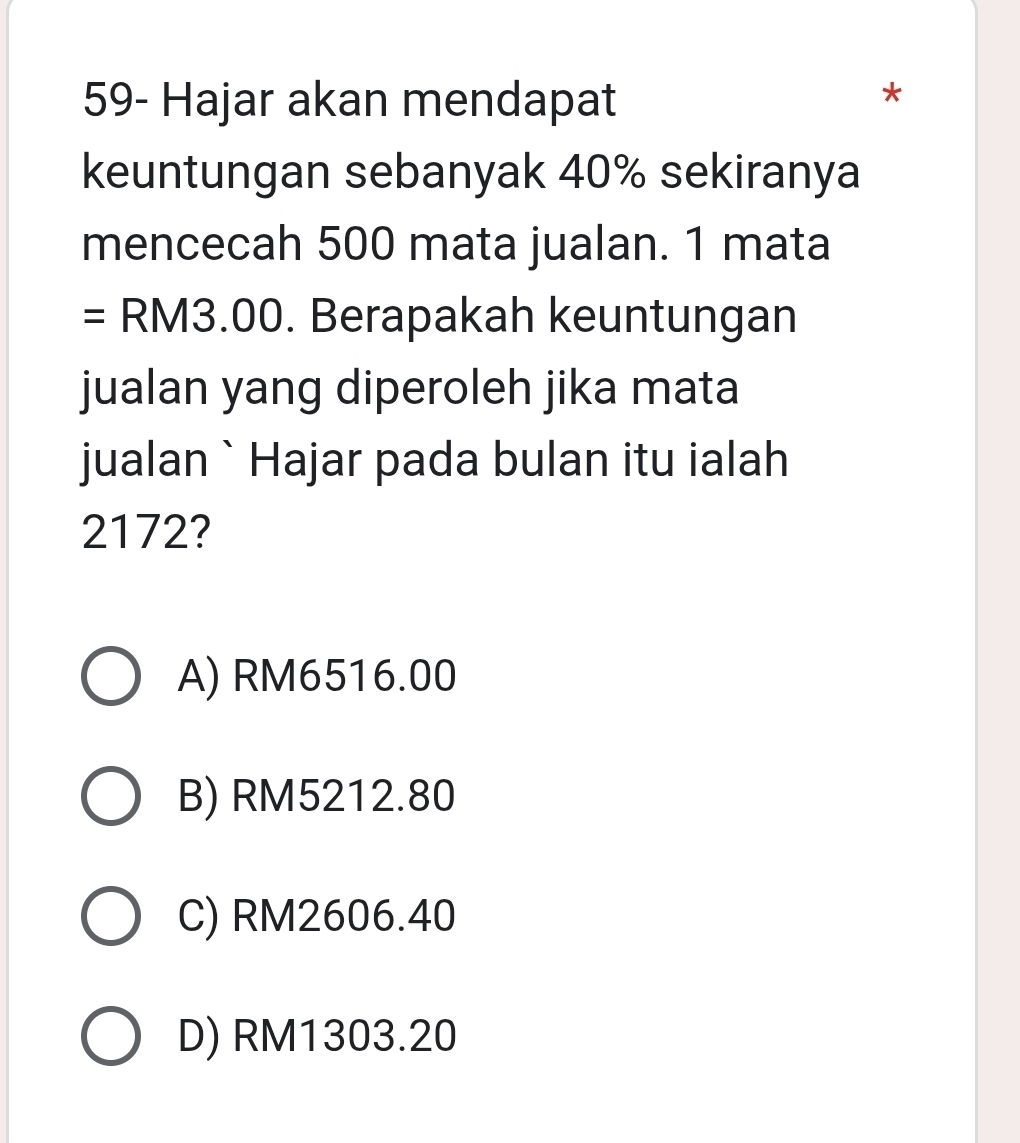The height and width of the screenshot is (1143, 1020).
Task: Select answer A) RM6516.00
Action: [x=110, y=678]
